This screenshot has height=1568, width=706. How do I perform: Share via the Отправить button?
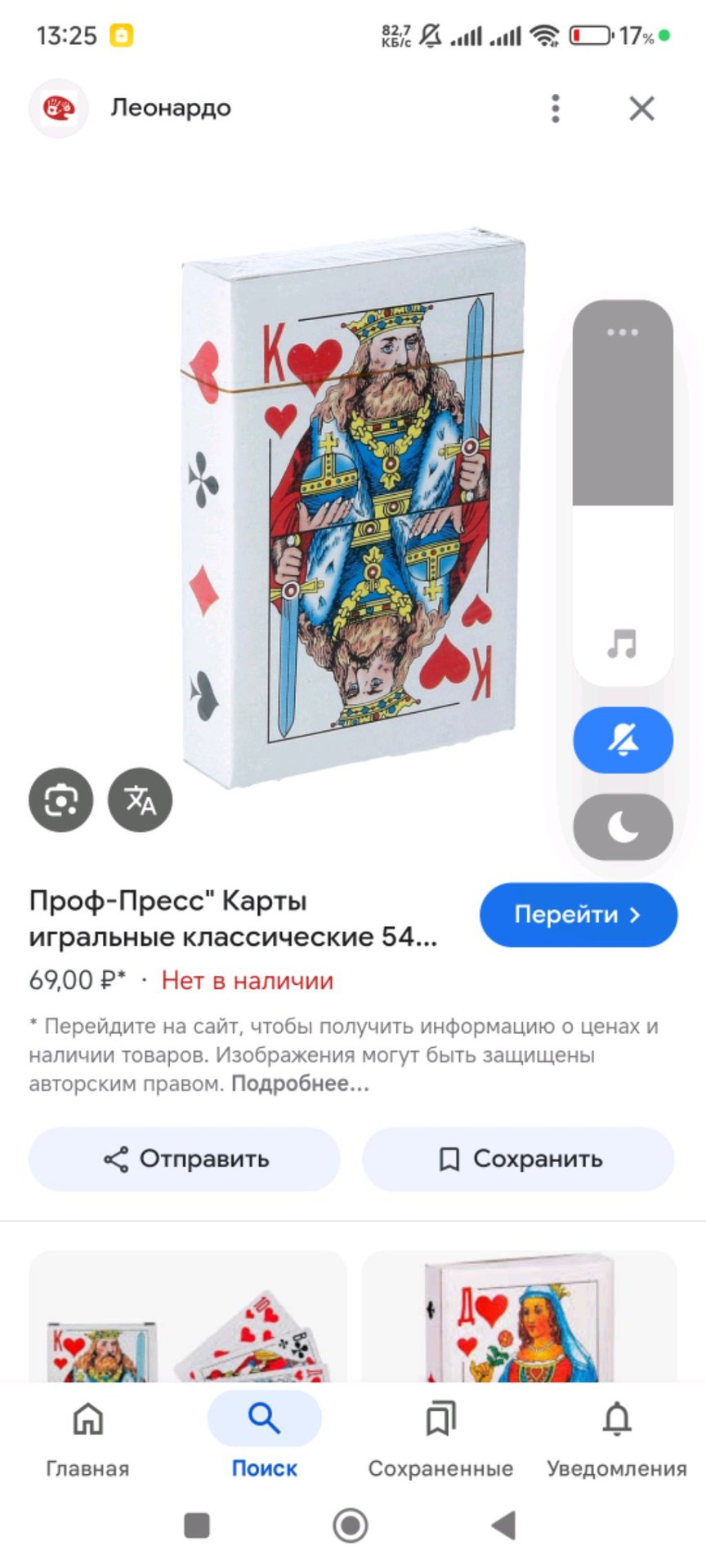[x=185, y=1159]
